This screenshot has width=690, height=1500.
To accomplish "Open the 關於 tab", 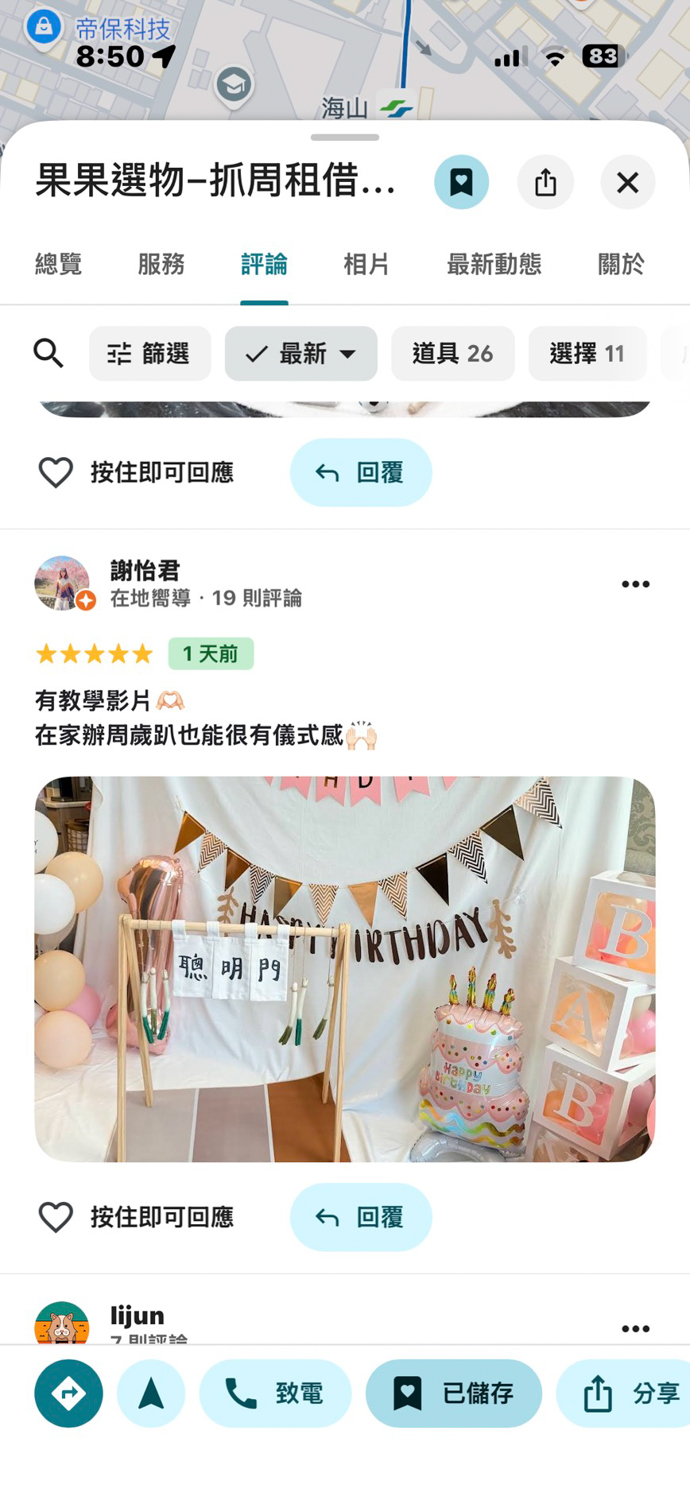I will pos(620,264).
